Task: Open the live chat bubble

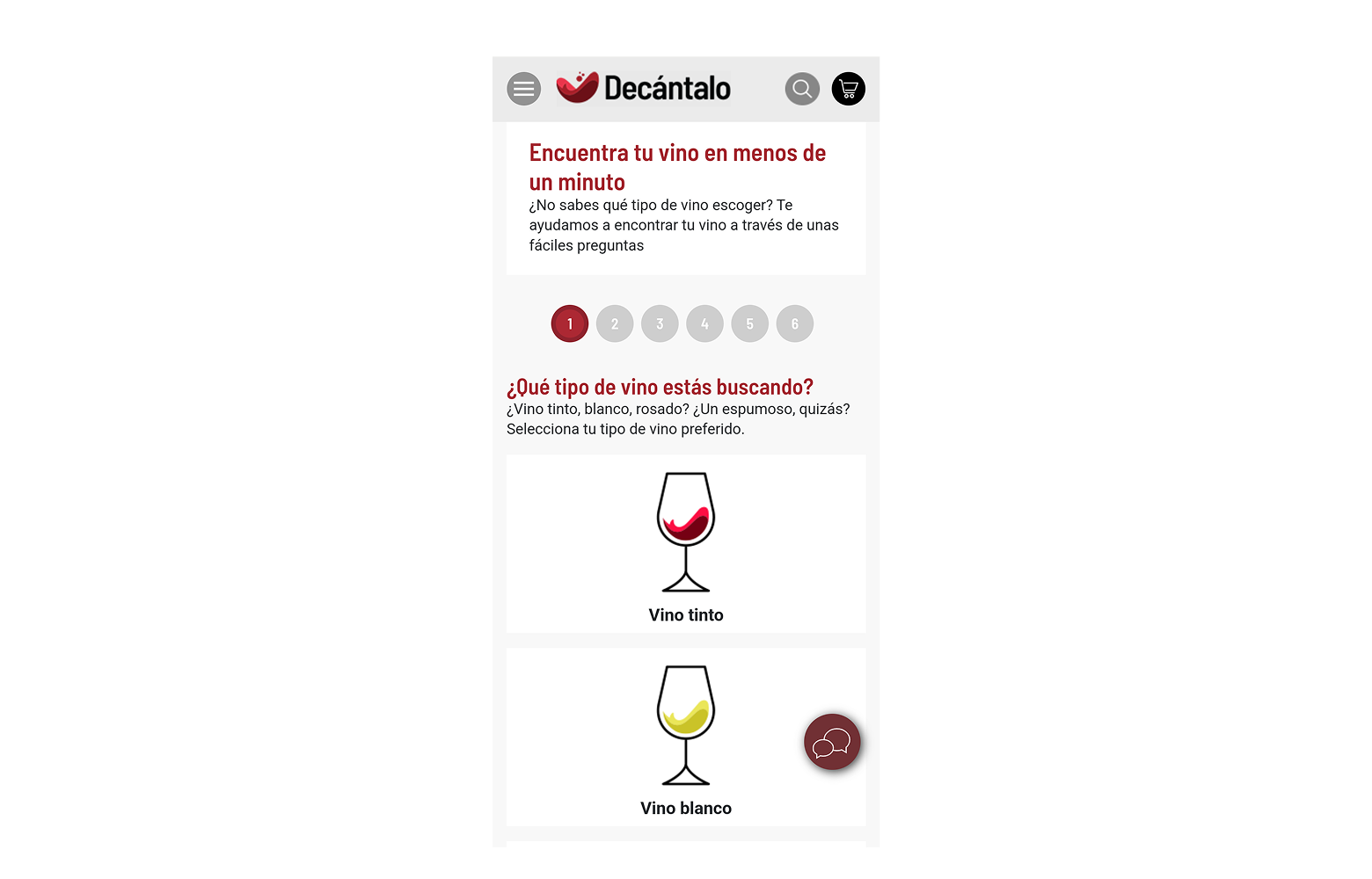Action: pos(832,743)
